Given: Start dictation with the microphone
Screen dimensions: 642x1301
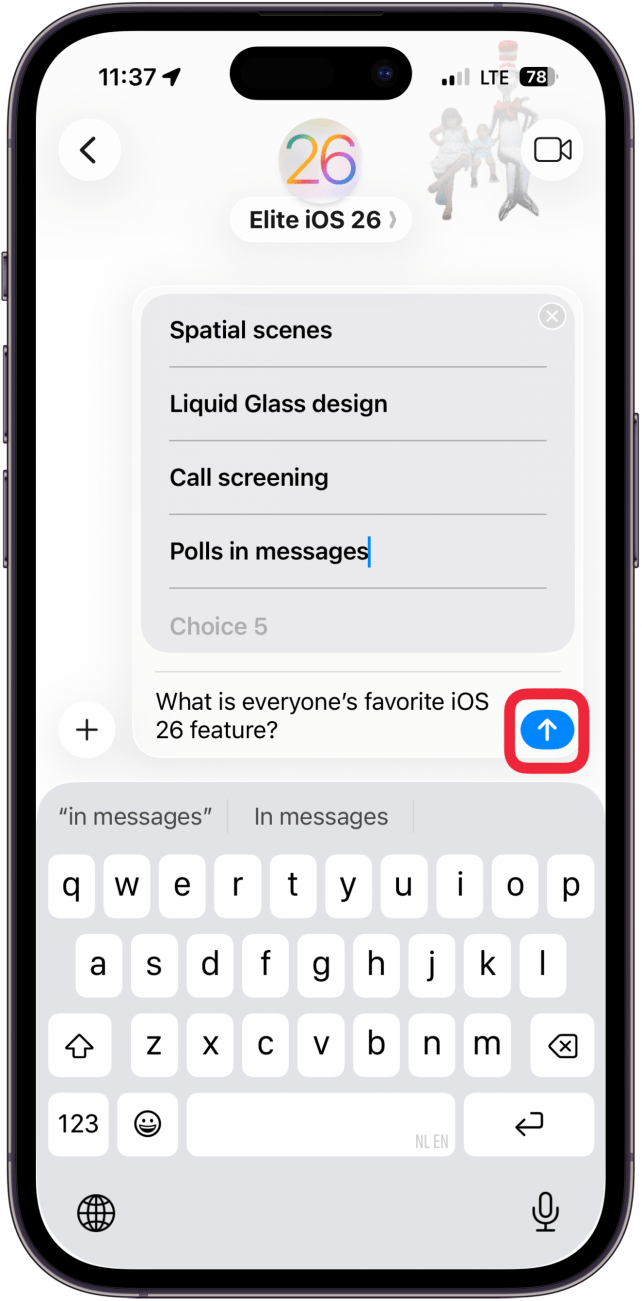Looking at the screenshot, I should (x=545, y=1213).
